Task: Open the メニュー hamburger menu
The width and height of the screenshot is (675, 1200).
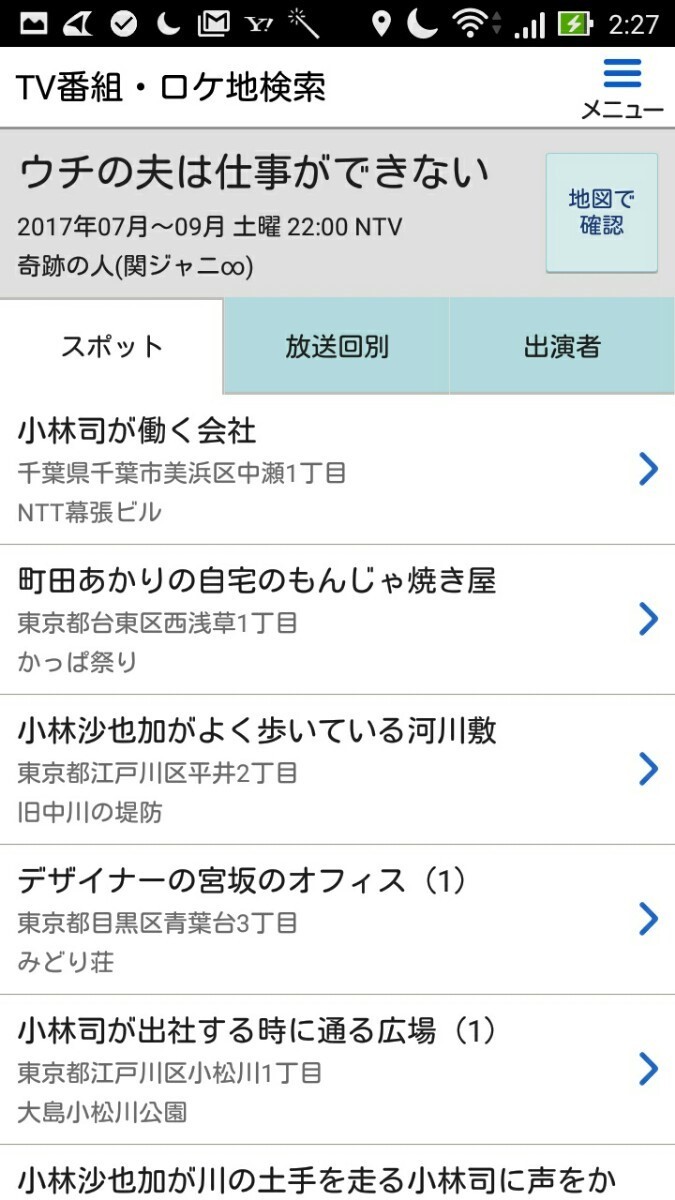Action: [622, 88]
